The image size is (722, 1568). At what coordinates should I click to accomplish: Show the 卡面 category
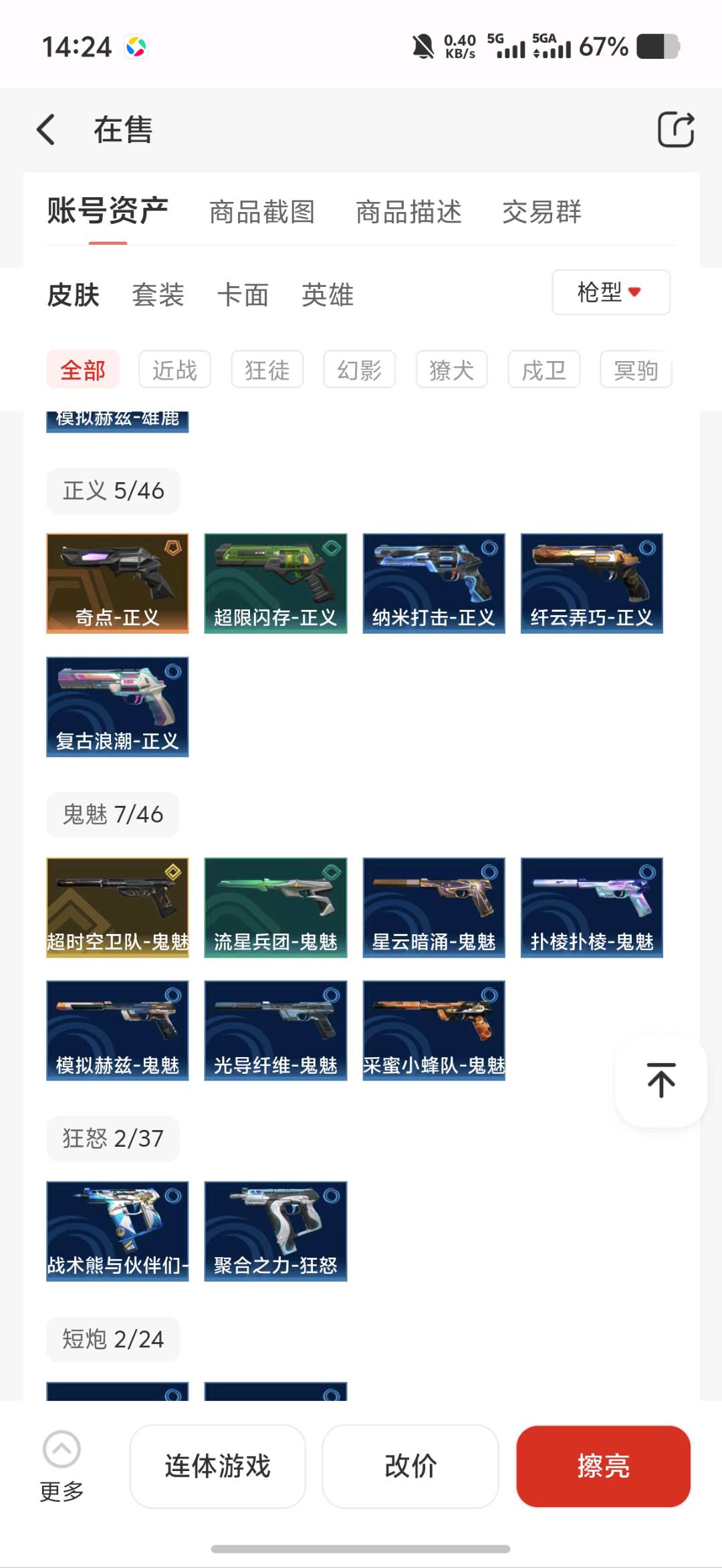(x=243, y=295)
